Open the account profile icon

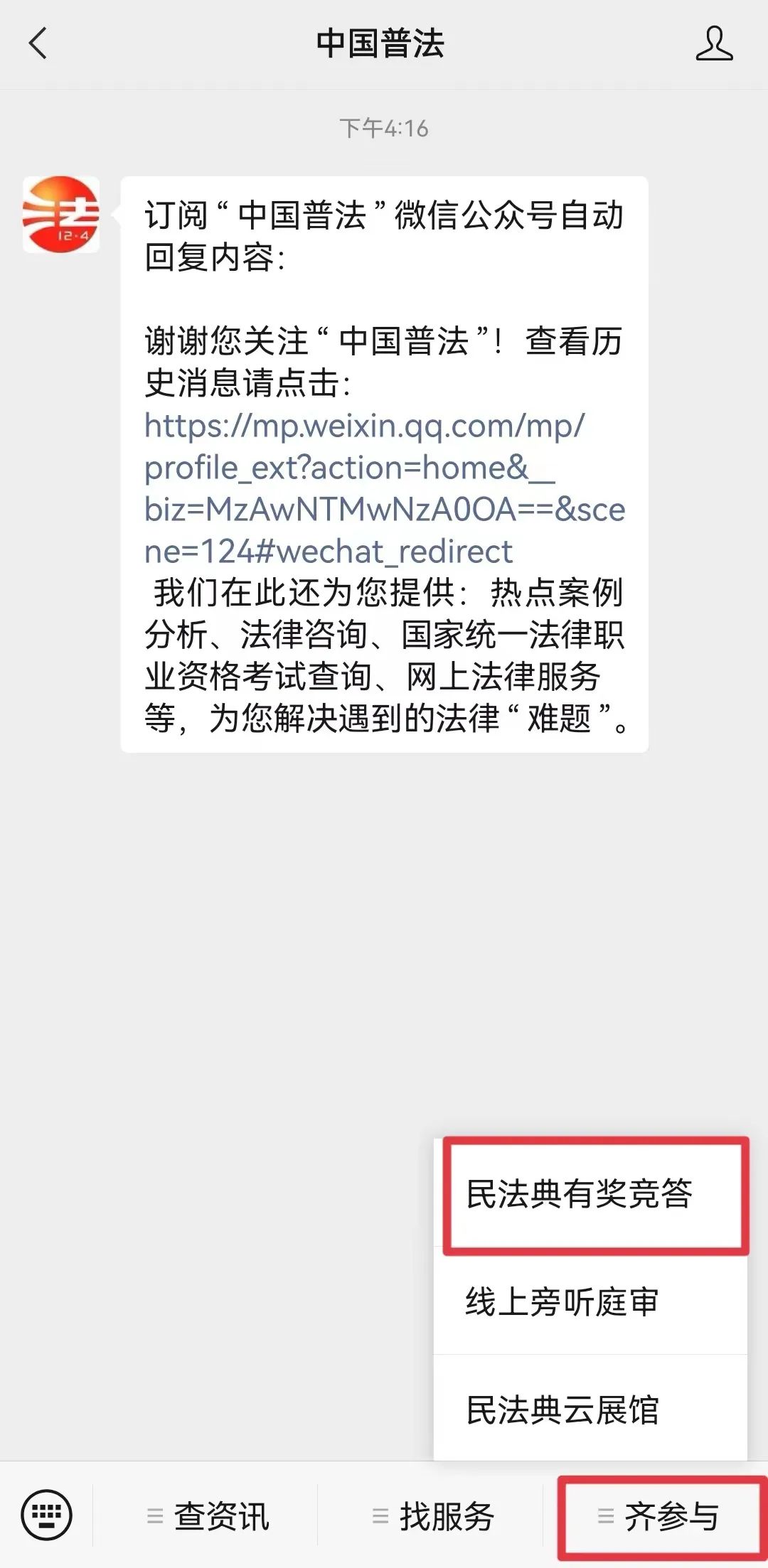coord(713,43)
